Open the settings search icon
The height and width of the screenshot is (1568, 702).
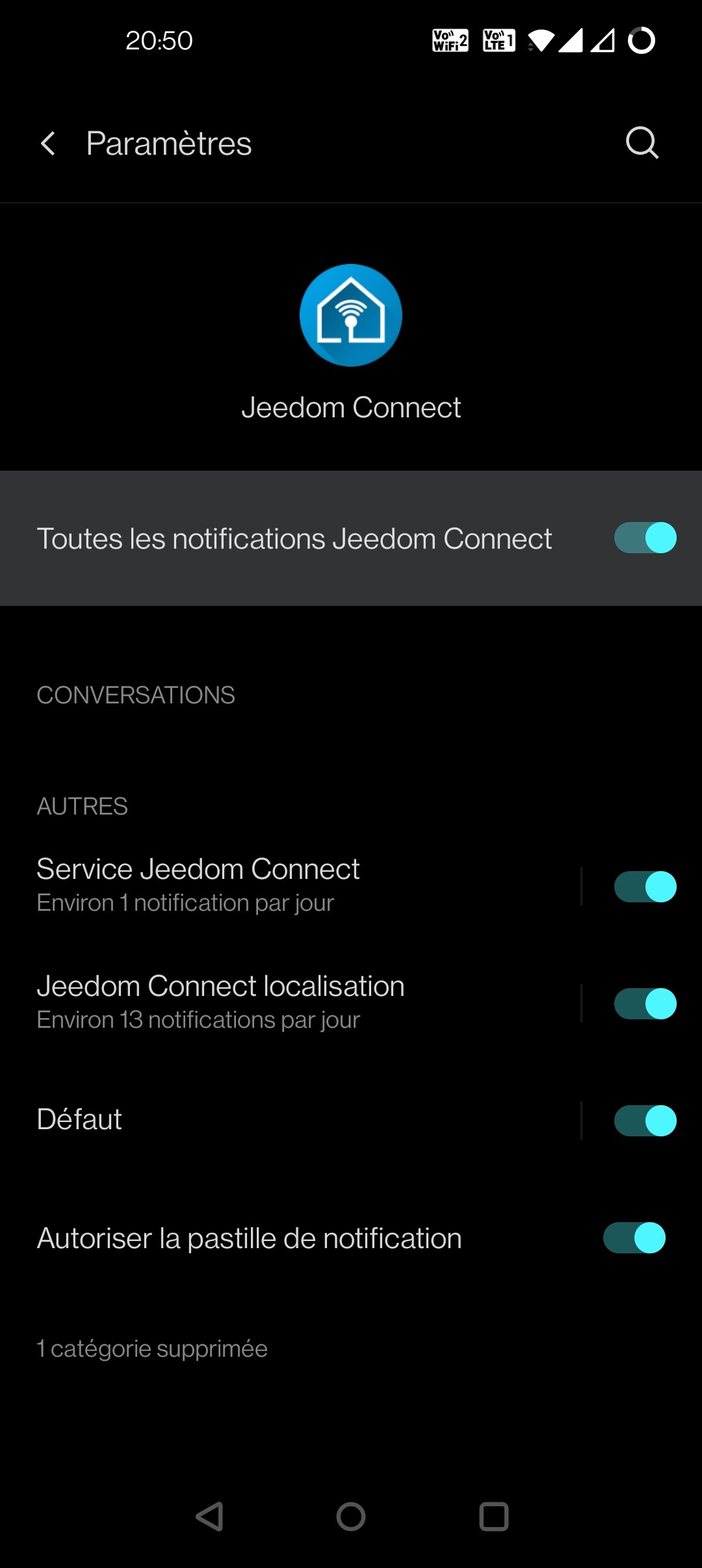[642, 142]
